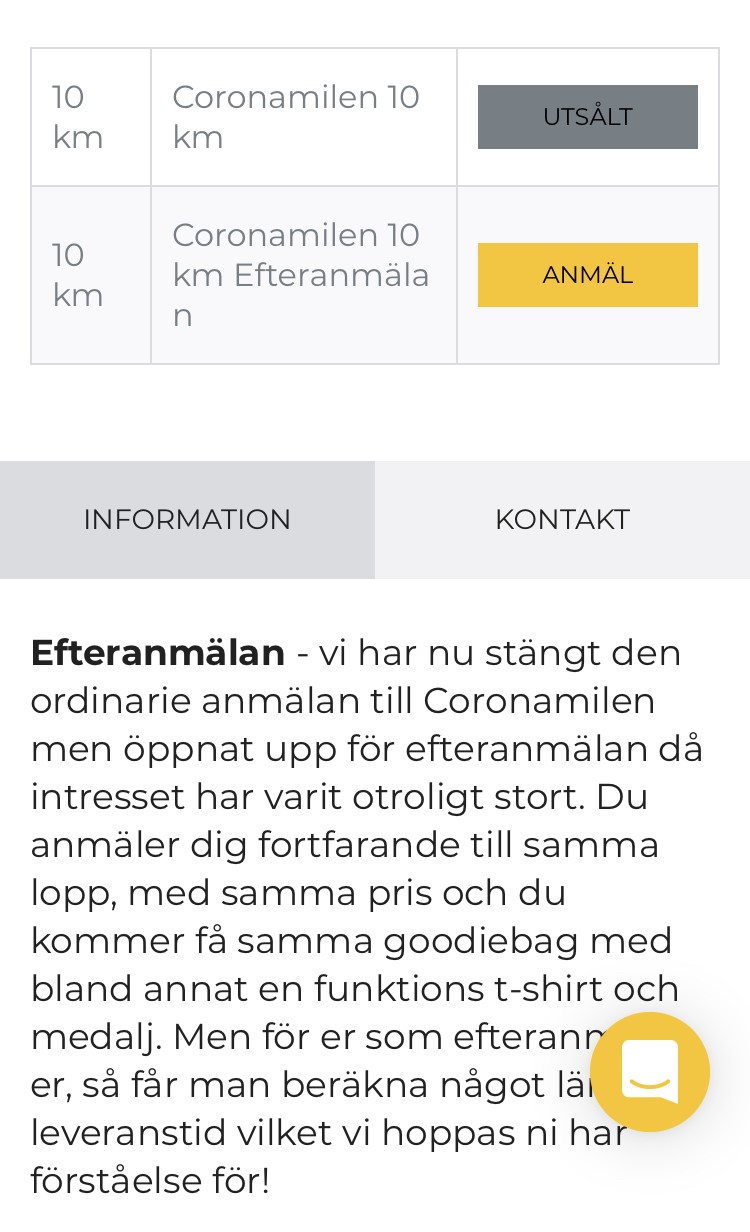Select the INFORMATION tab

point(187,520)
